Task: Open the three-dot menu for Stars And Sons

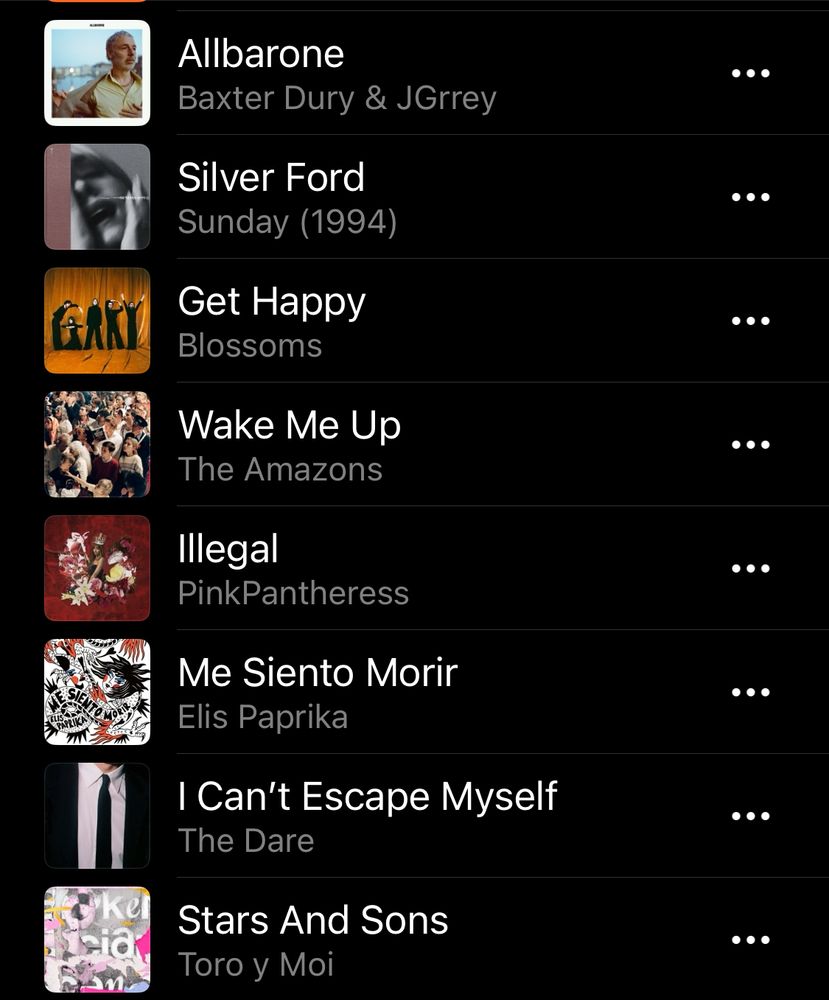Action: (x=750, y=940)
